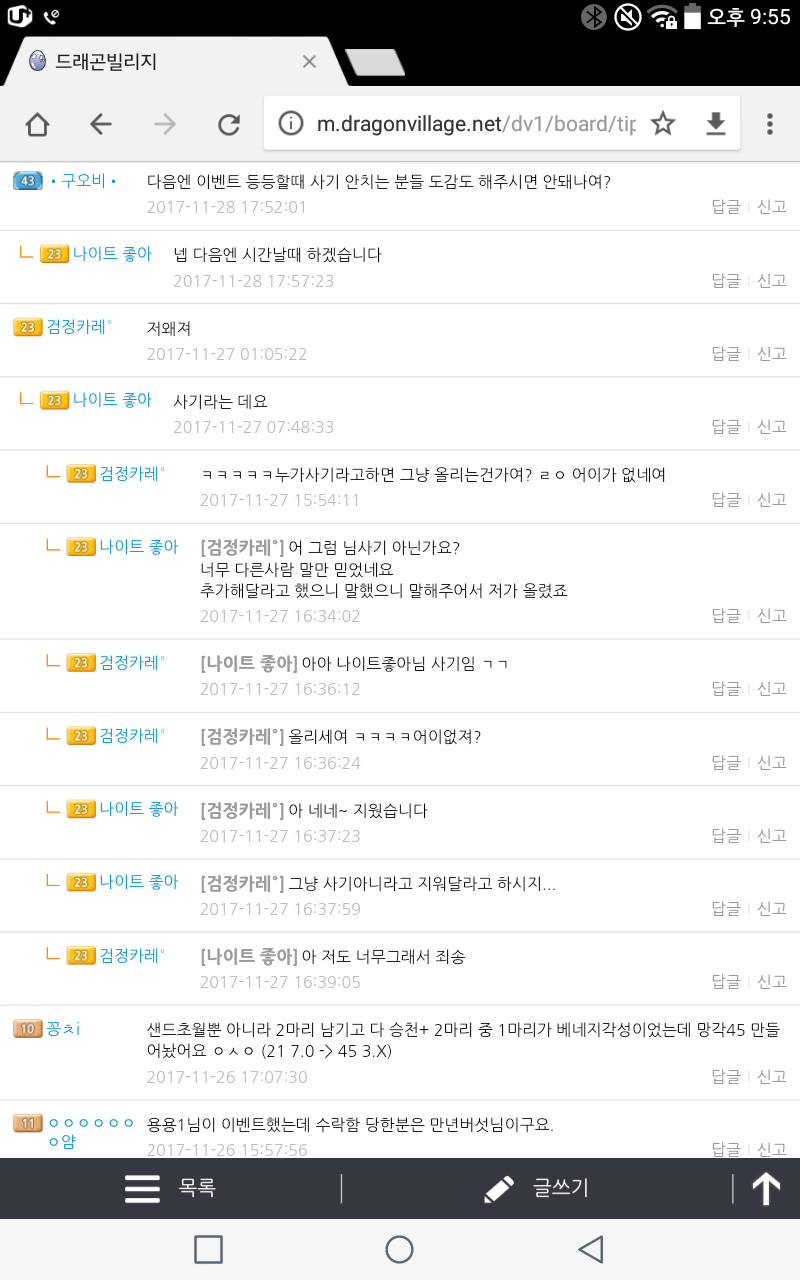Open the 목록 list menu
800x1280 pixels.
[170, 1188]
